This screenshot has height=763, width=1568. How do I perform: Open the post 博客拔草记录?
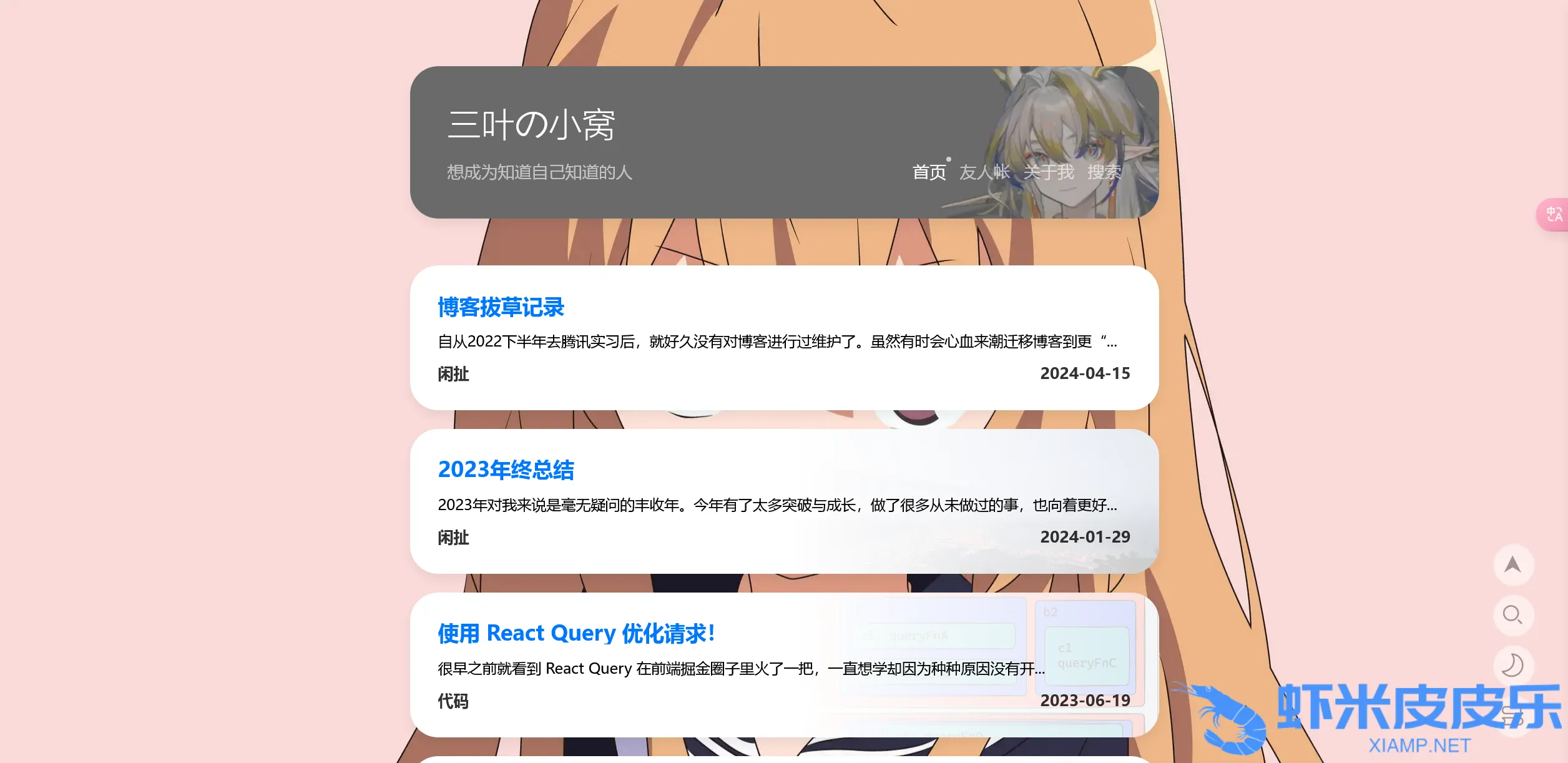coord(501,307)
